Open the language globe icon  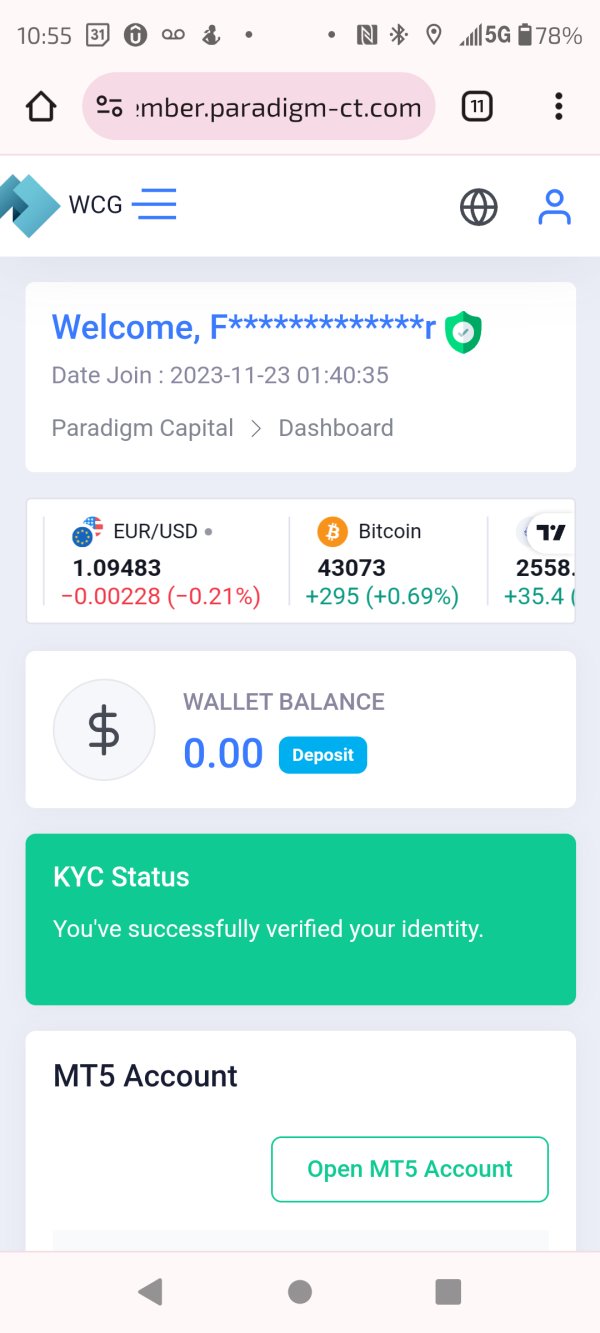click(x=478, y=207)
